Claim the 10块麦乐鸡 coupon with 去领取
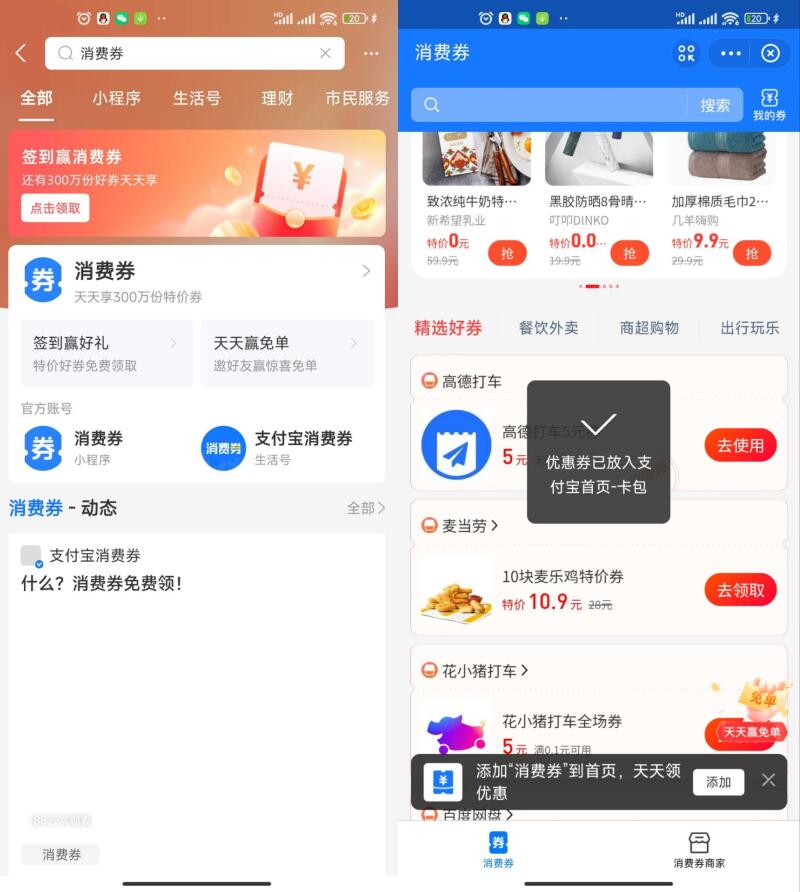The height and width of the screenshot is (892, 800). click(740, 590)
